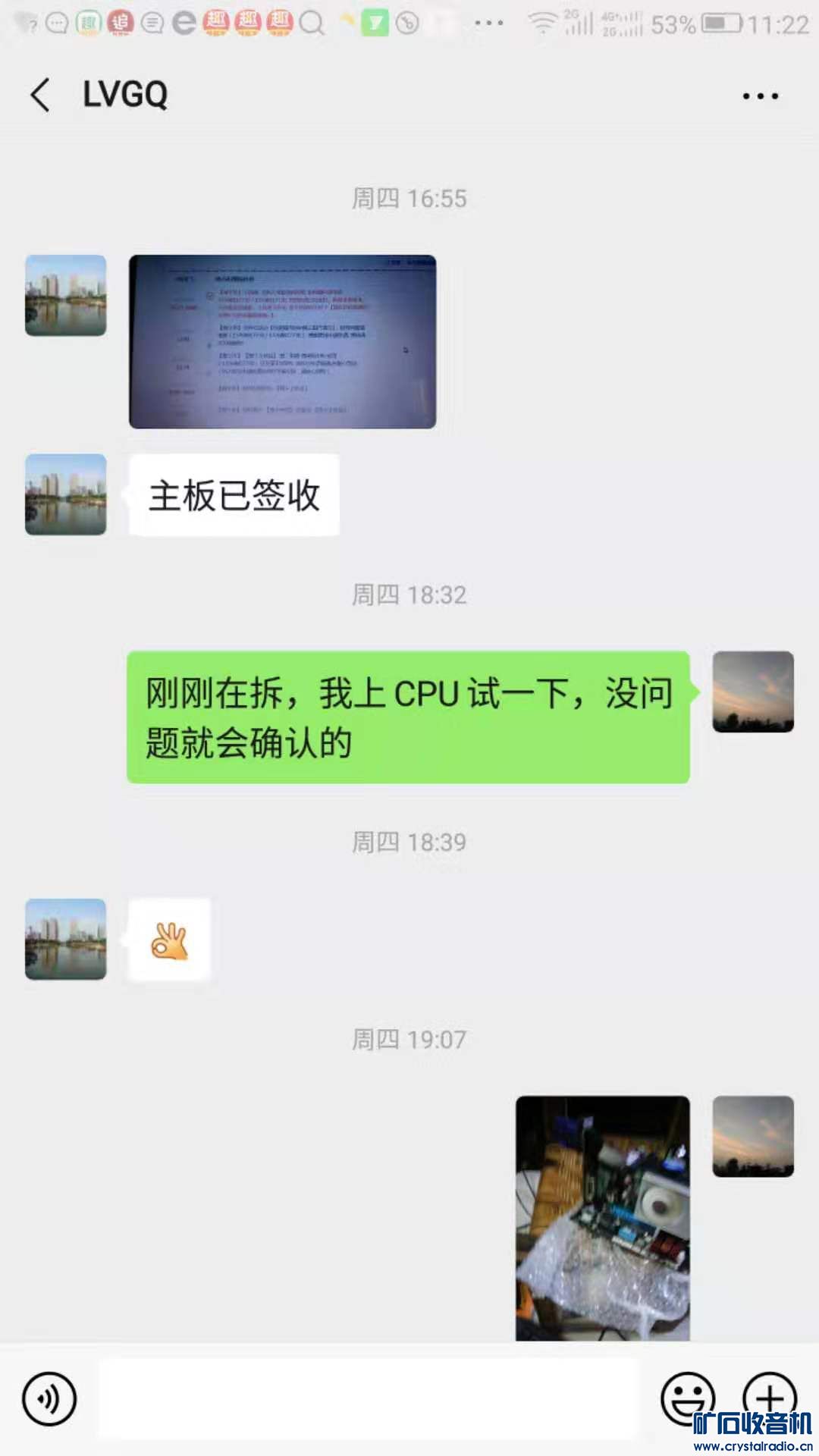Open the emoji sticker panel
Screen dimensions: 819x1456
(x=687, y=1397)
